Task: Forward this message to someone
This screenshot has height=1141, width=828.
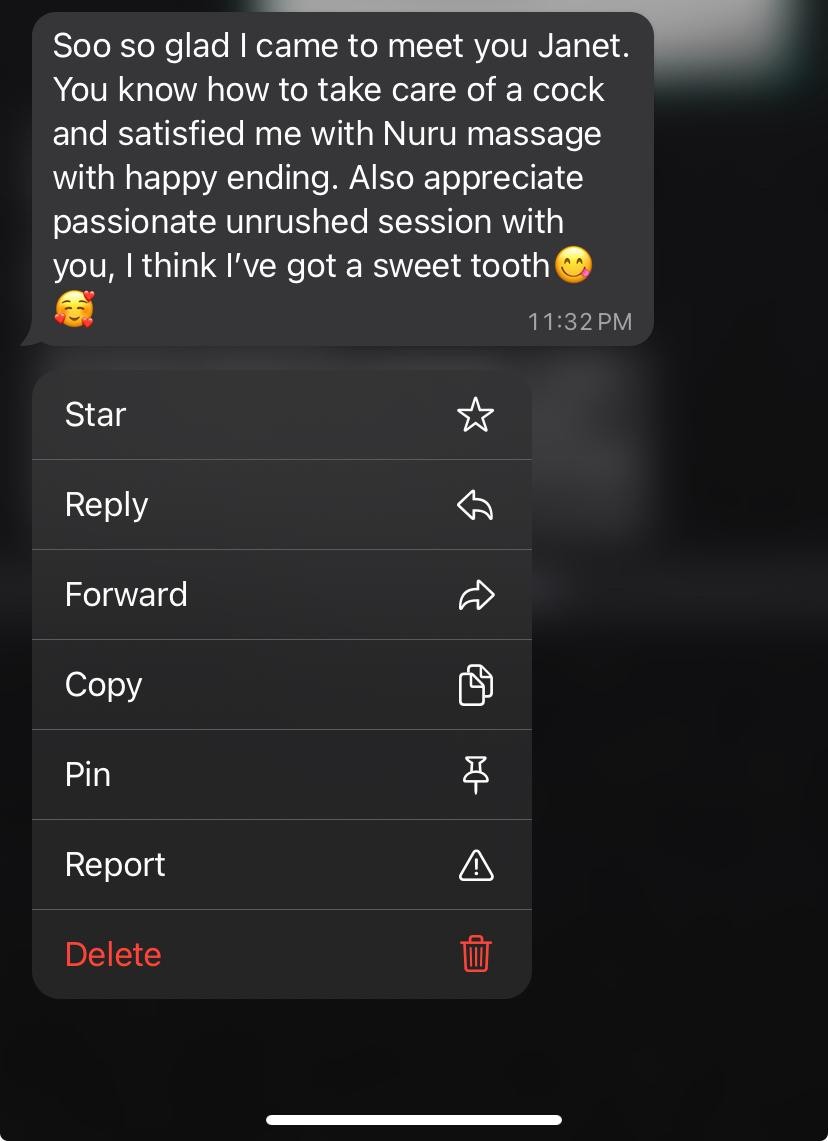Action: [281, 595]
